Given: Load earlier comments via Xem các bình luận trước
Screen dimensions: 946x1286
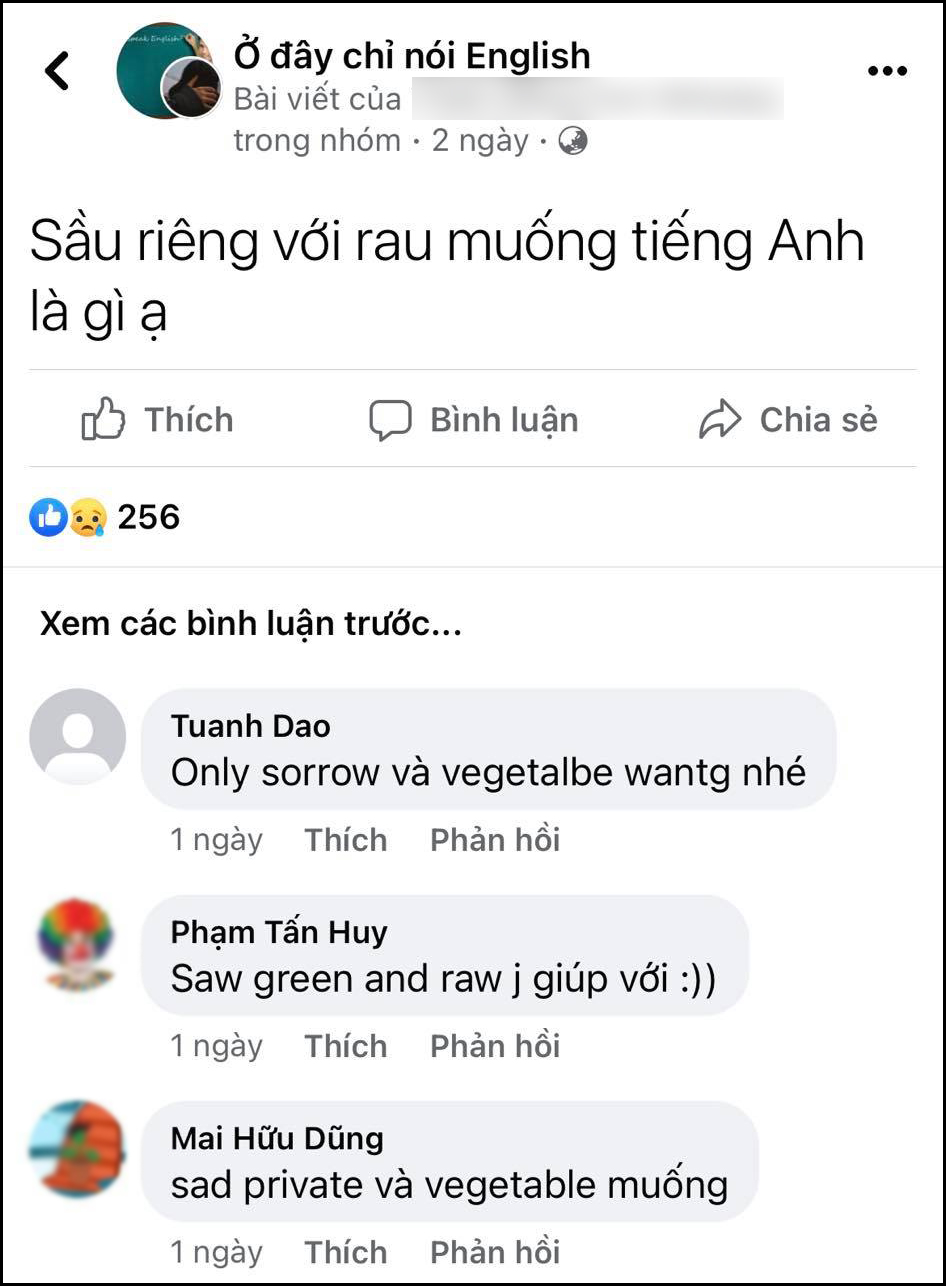Looking at the screenshot, I should [251, 625].
